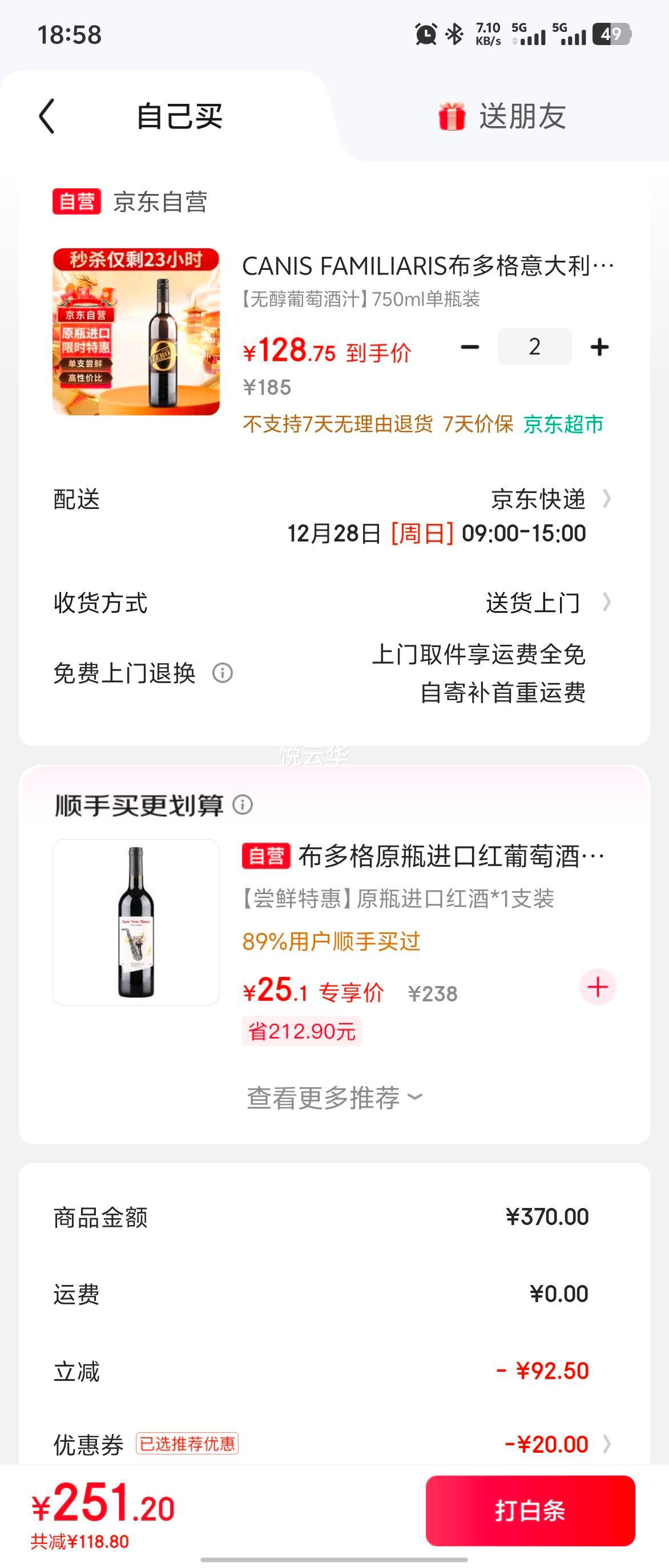Edit the quantity field showing 2

[x=534, y=347]
